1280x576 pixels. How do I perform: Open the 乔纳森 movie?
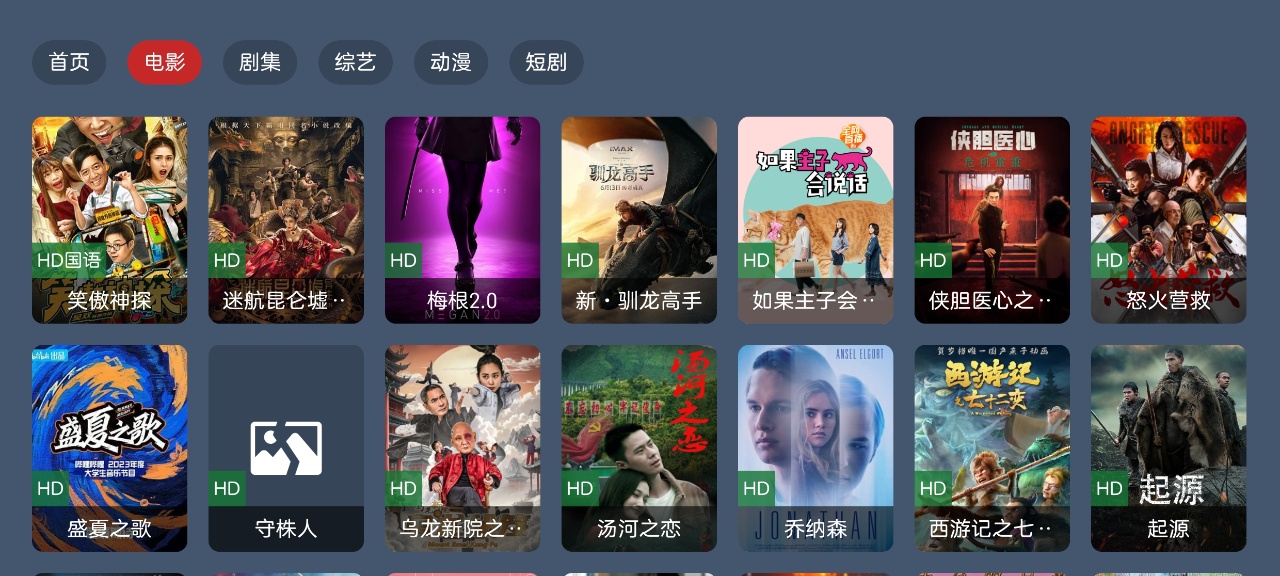[816, 448]
